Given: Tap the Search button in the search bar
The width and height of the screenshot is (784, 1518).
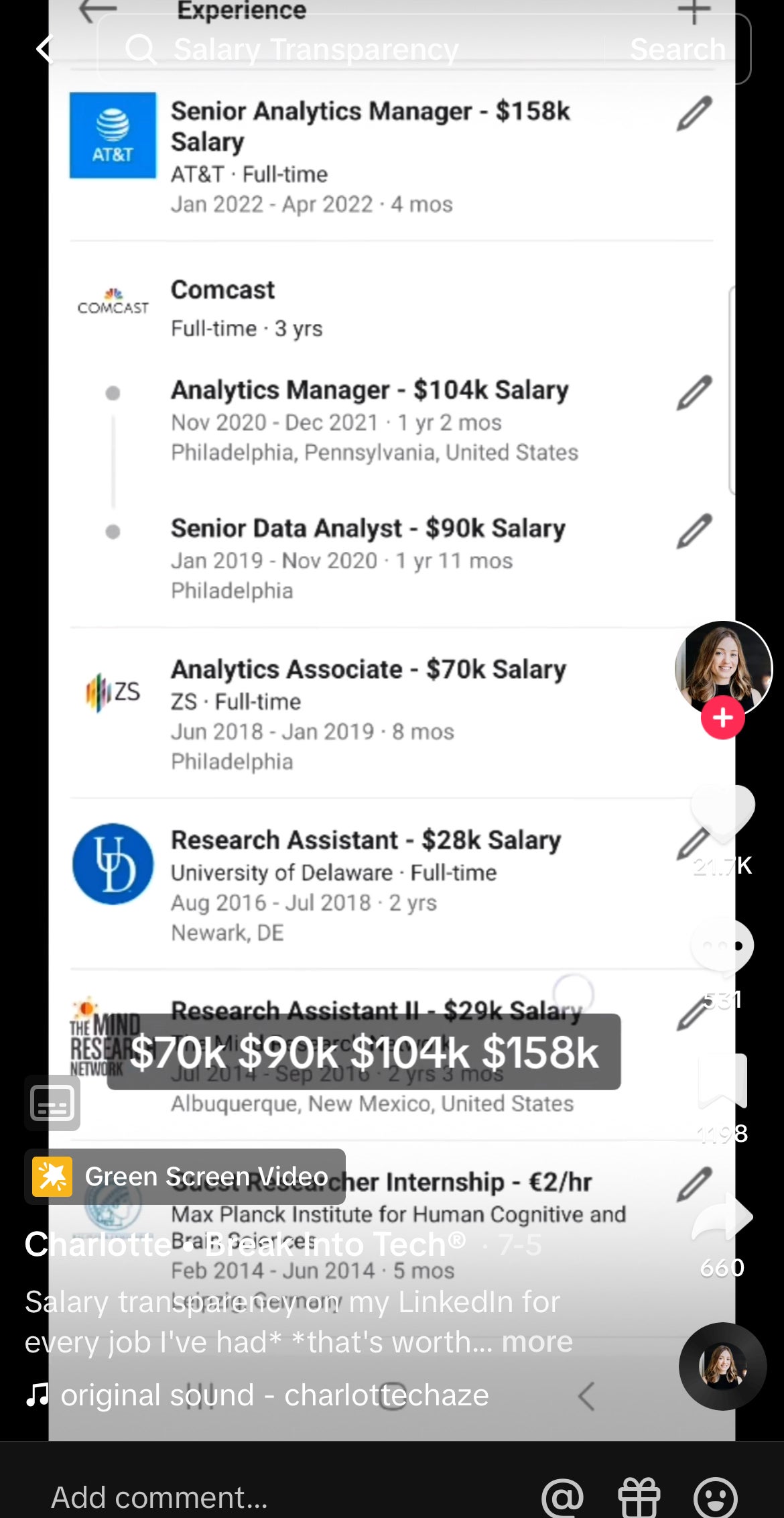Looking at the screenshot, I should [677, 48].
